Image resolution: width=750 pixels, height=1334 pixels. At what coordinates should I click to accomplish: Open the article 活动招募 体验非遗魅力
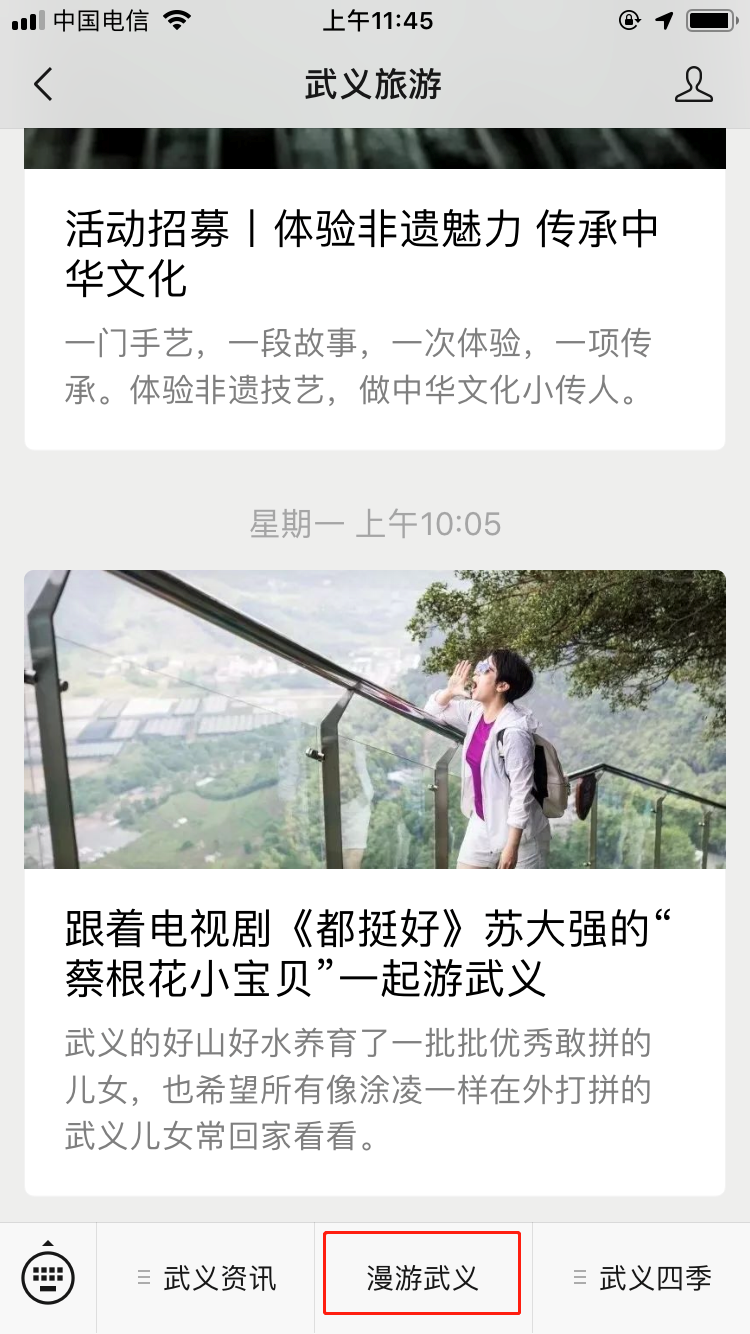click(375, 290)
